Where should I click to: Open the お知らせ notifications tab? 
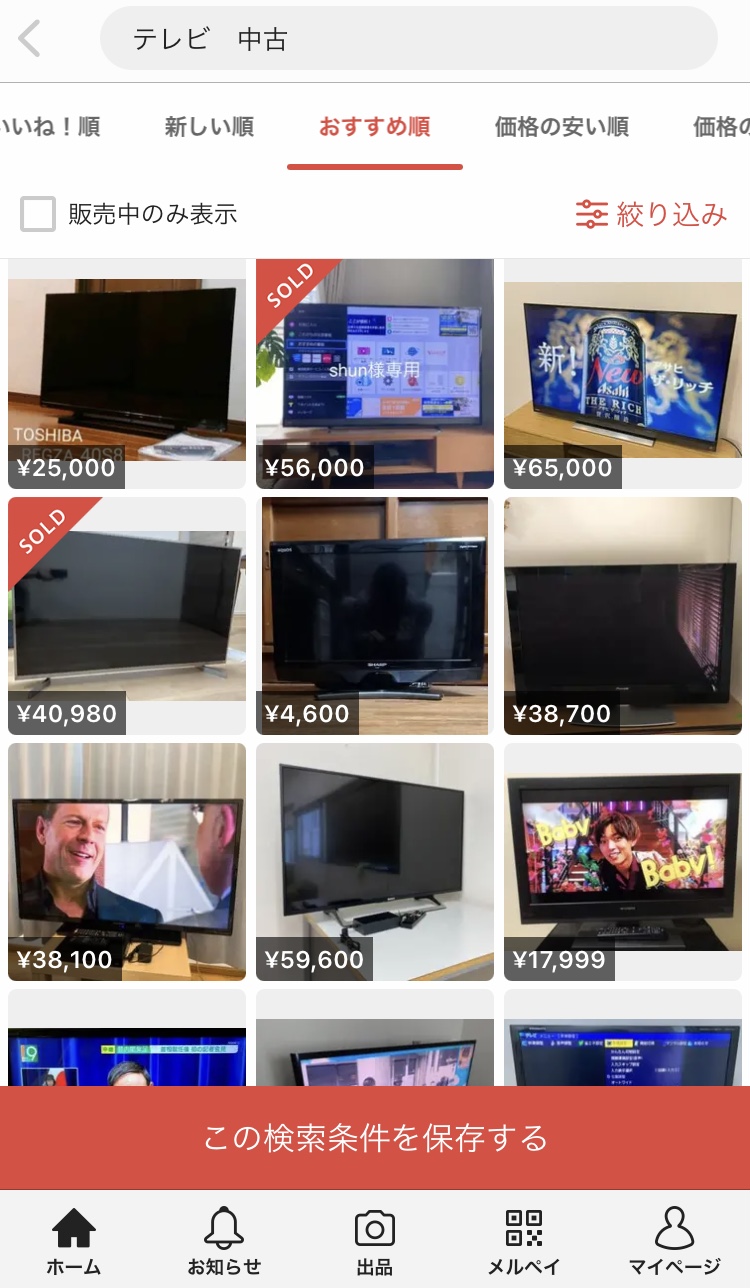click(x=224, y=1240)
